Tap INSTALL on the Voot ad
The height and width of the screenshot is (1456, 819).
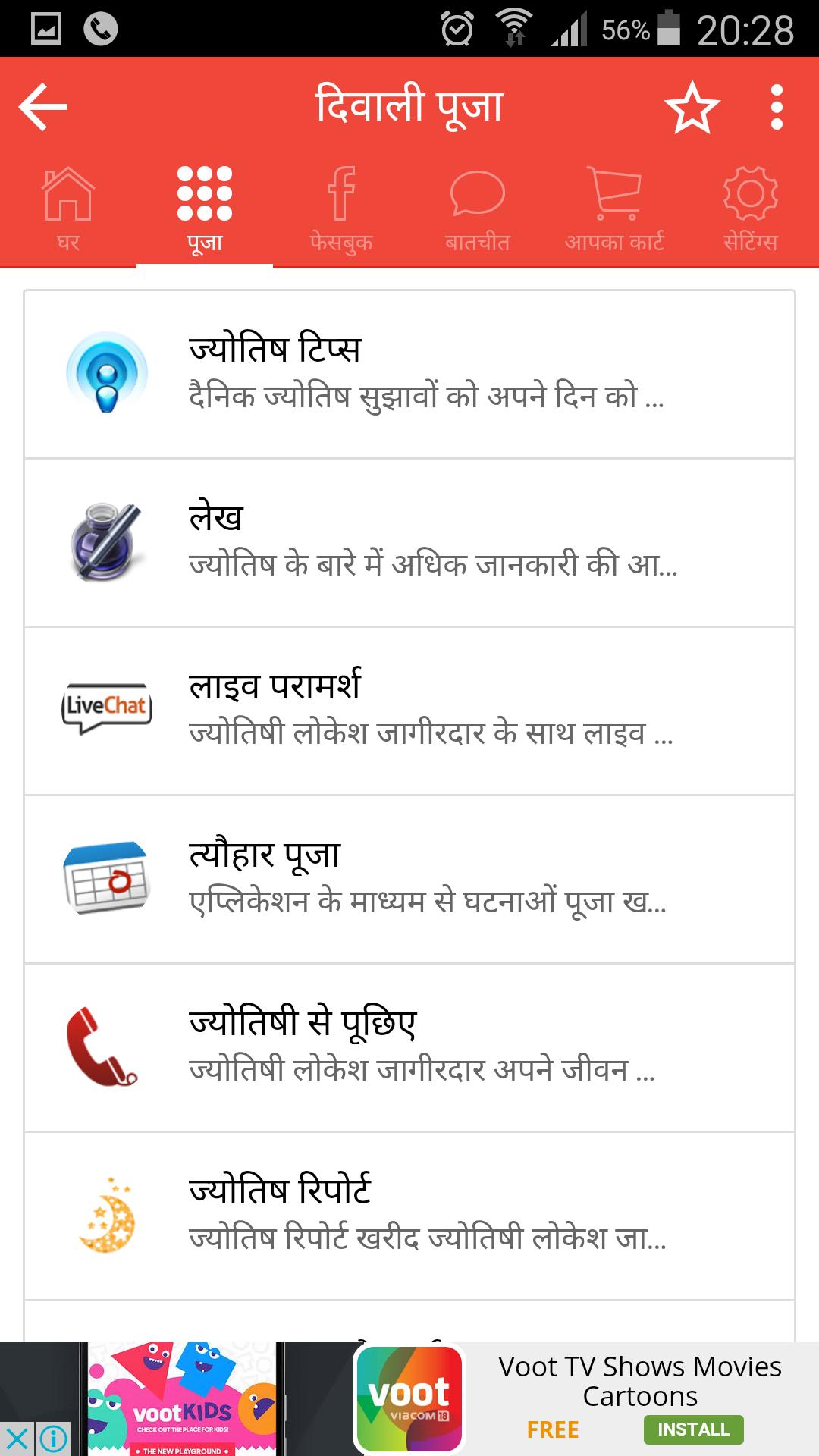coord(693,1429)
